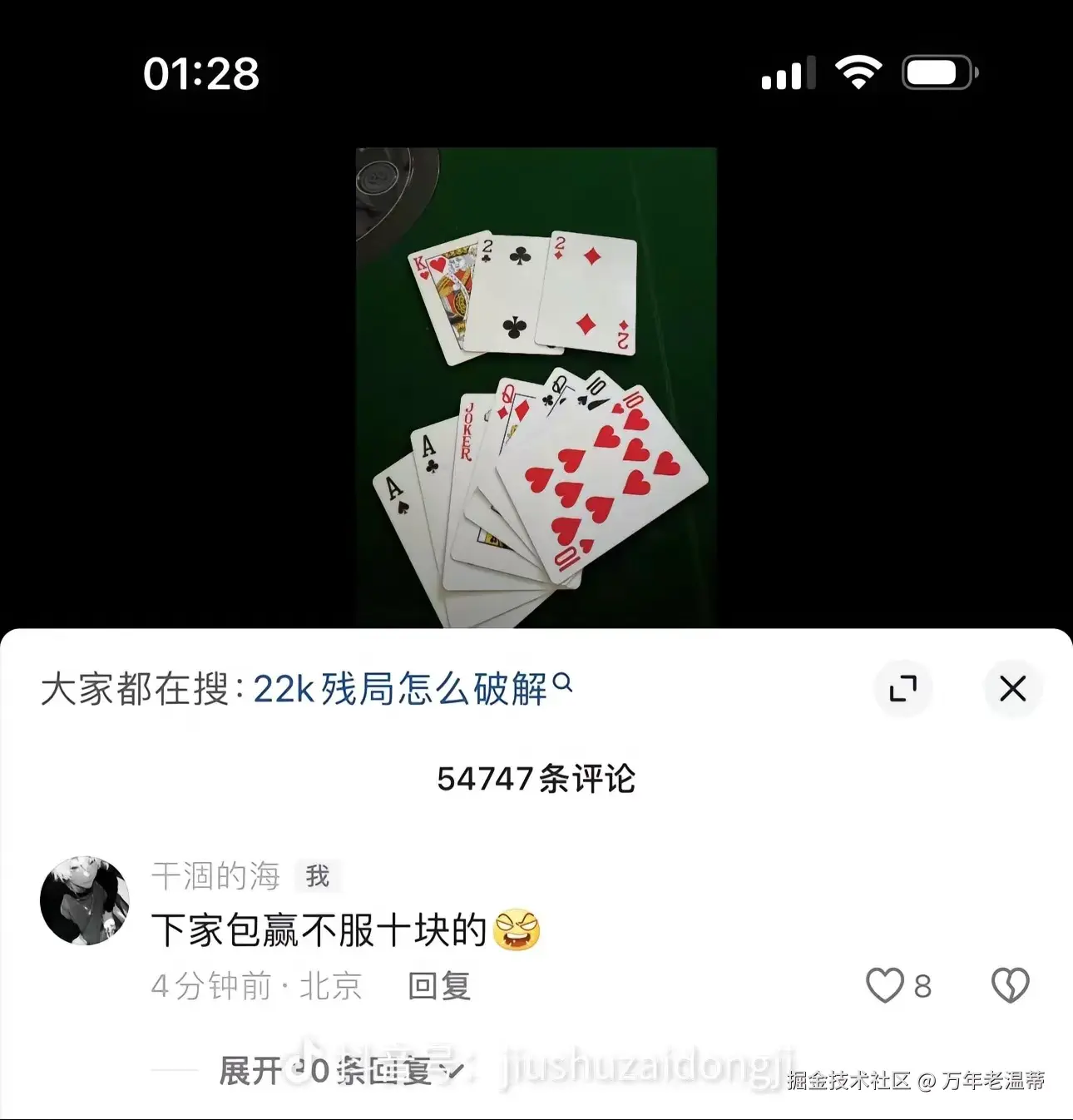Tap the expand-to-fullscreen icon on comments panel

[x=904, y=689]
